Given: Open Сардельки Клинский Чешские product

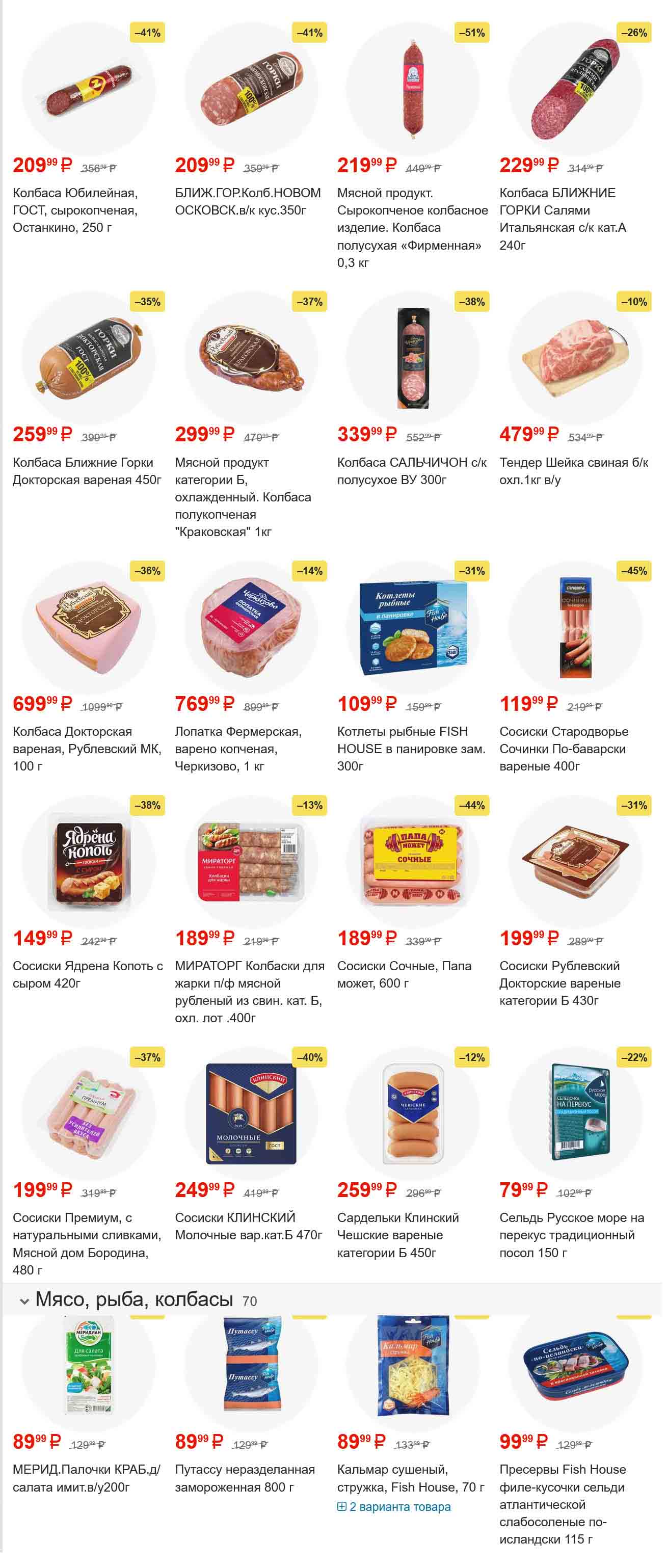Looking at the screenshot, I should [x=398, y=1235].
